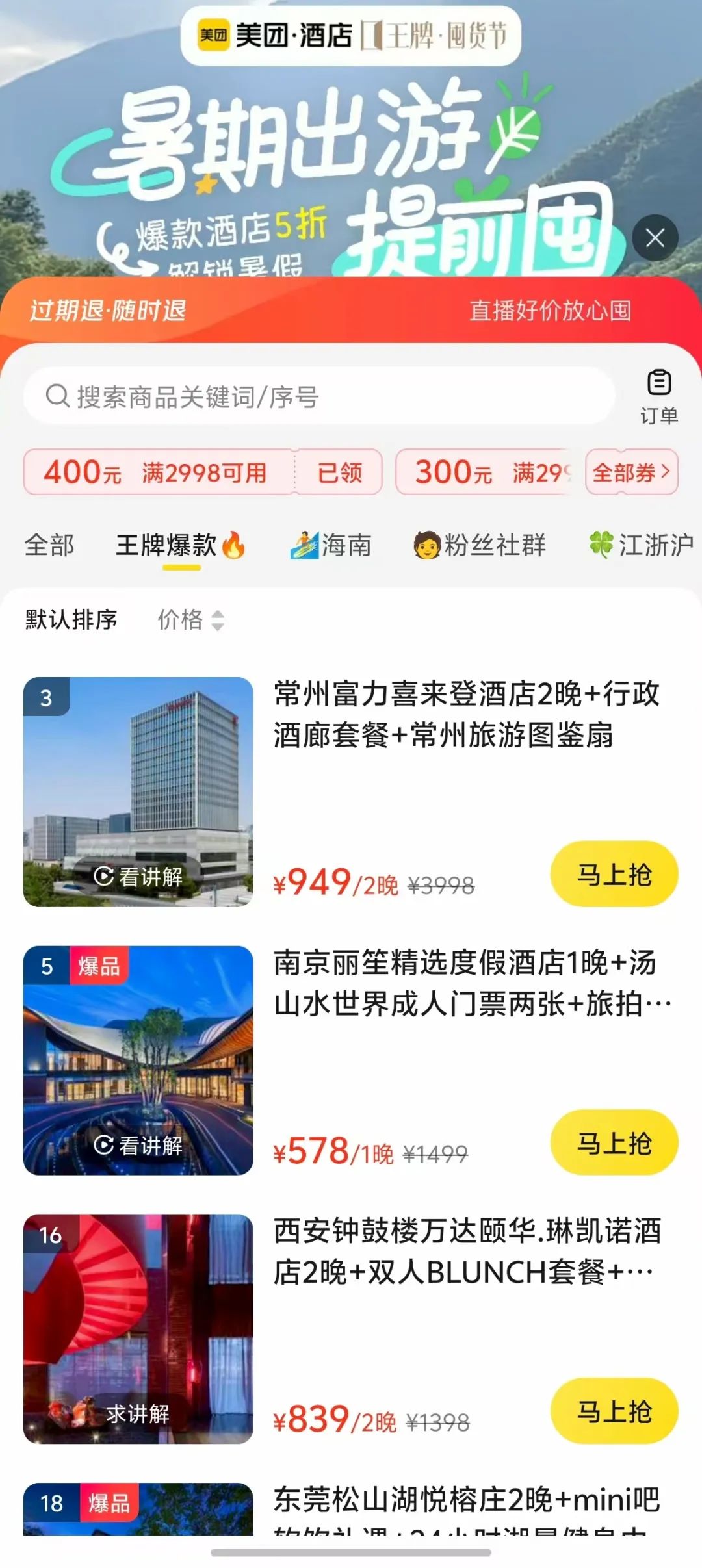702x1568 pixels.
Task: Open the 常州富力喜来登酒店 deal
Action: pos(465,715)
